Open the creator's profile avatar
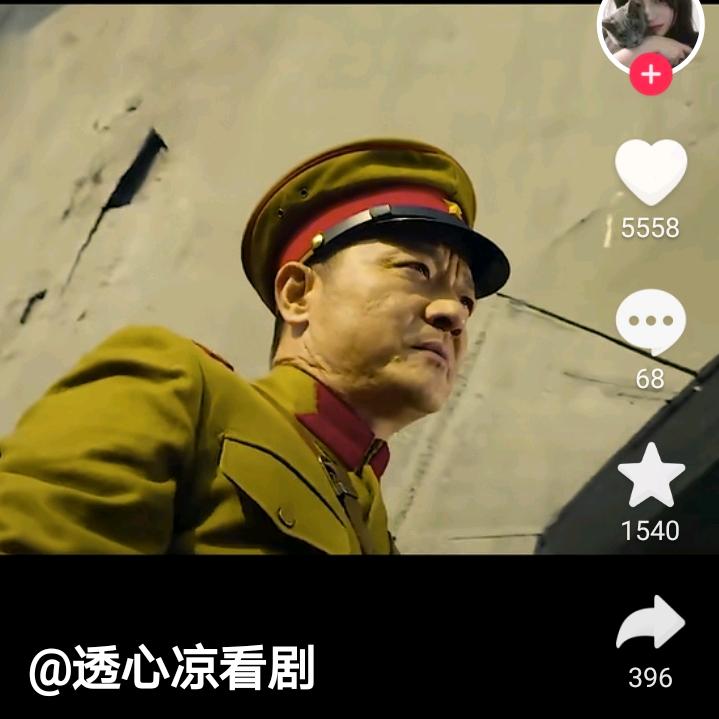 651,28
